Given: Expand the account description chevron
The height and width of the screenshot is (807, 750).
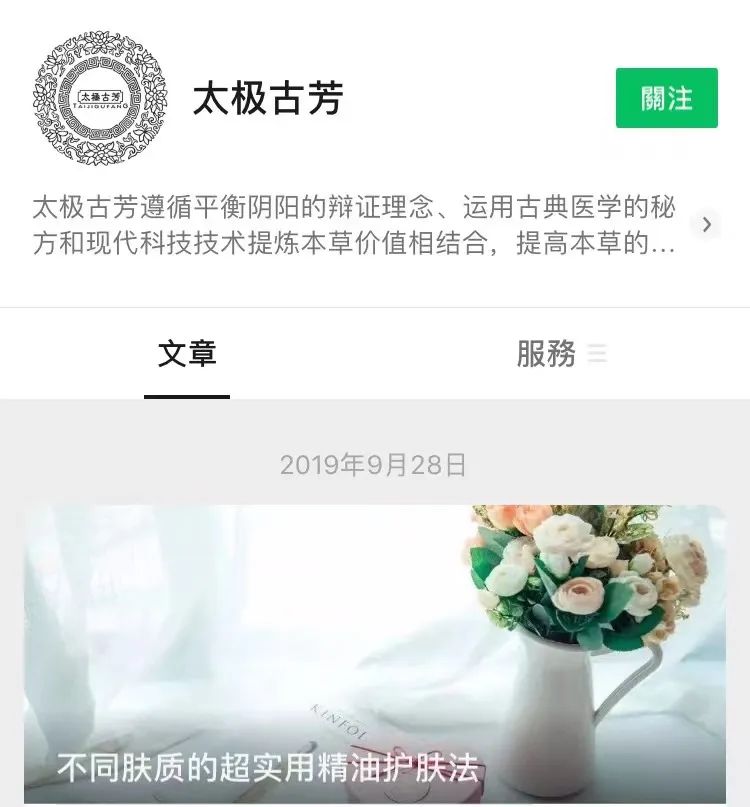Looking at the screenshot, I should (x=707, y=224).
